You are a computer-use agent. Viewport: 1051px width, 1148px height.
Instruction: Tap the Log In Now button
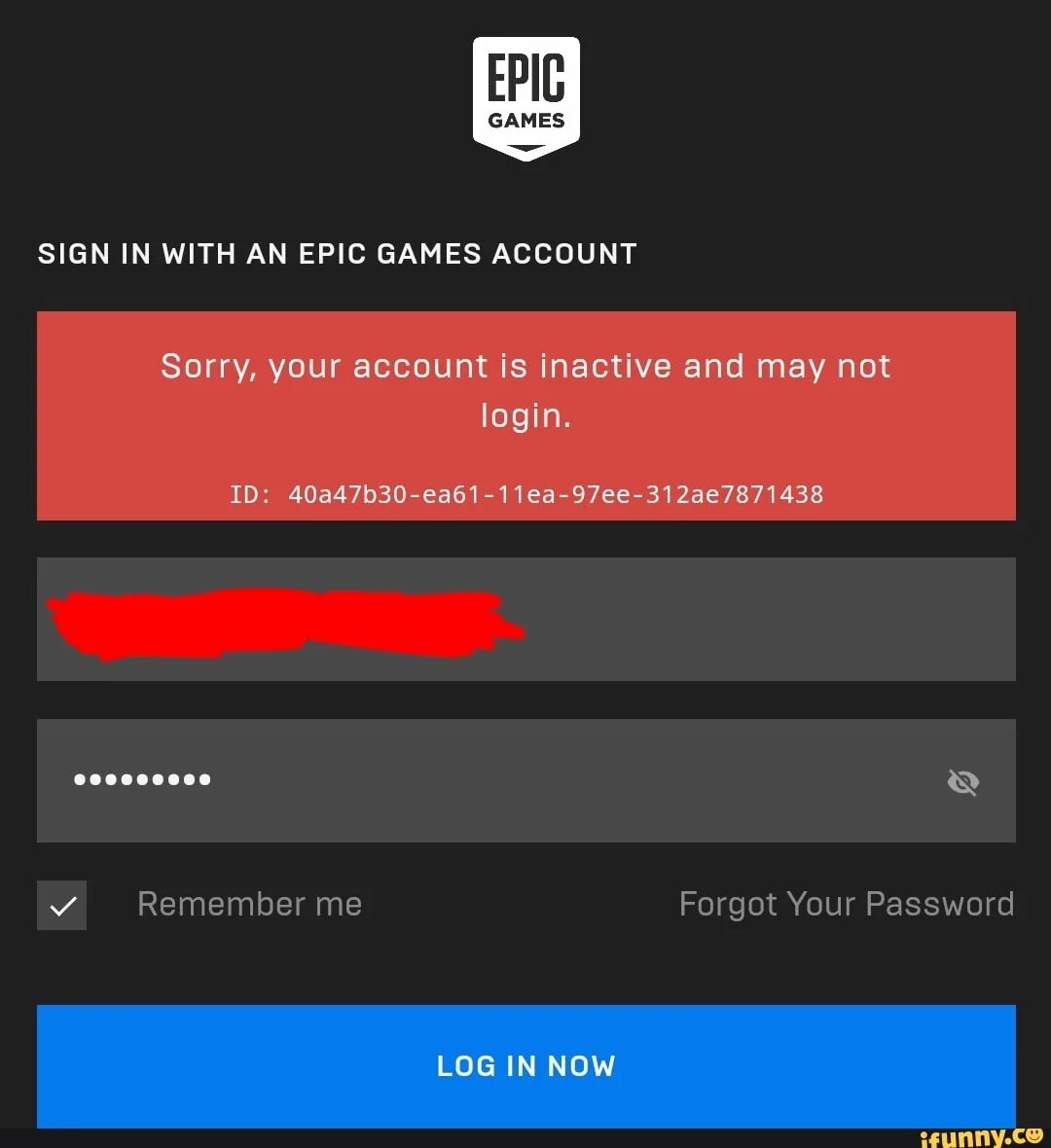pos(525,1065)
